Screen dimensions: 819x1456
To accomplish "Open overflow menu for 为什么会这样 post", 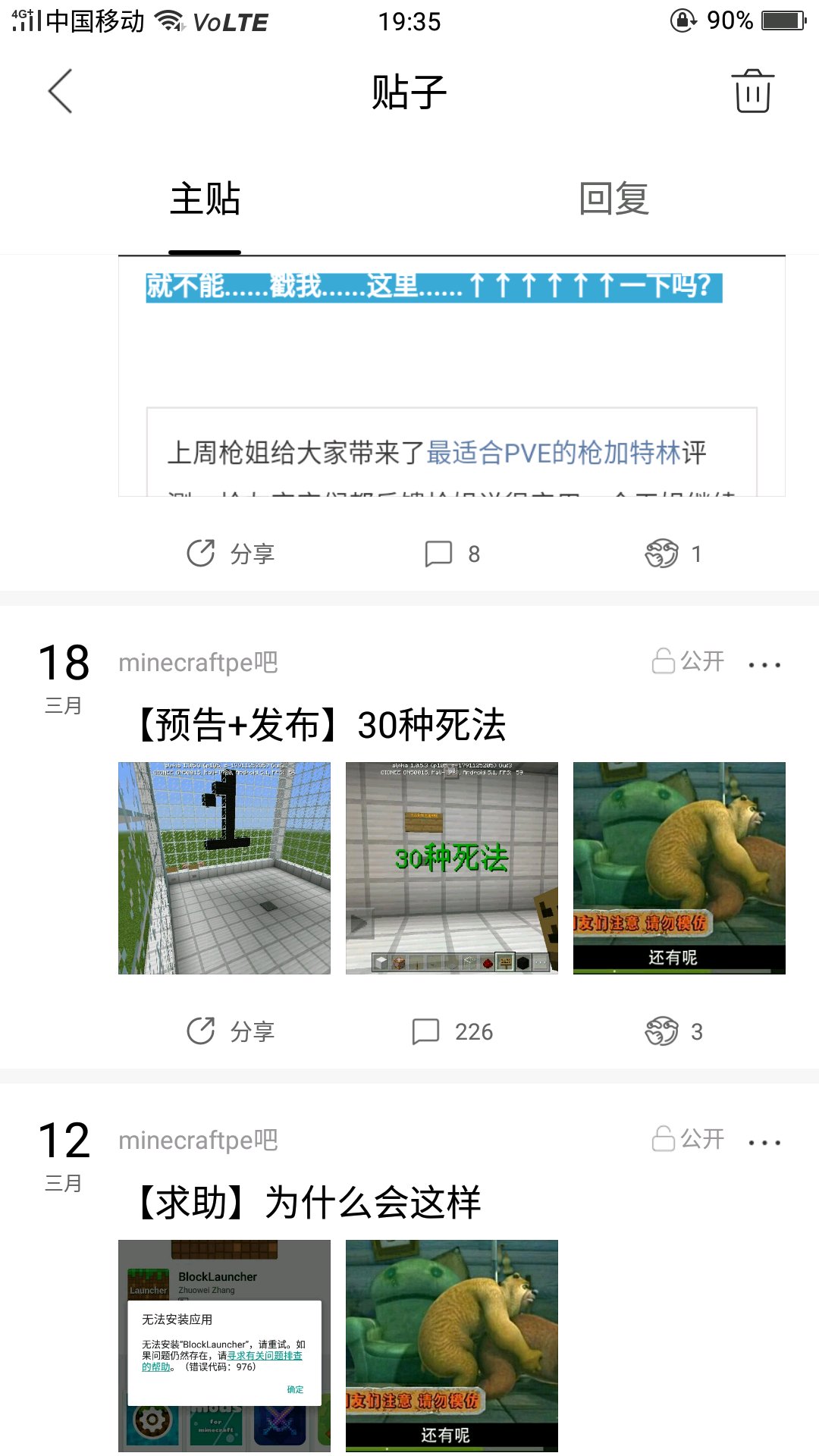I will pos(764,1143).
